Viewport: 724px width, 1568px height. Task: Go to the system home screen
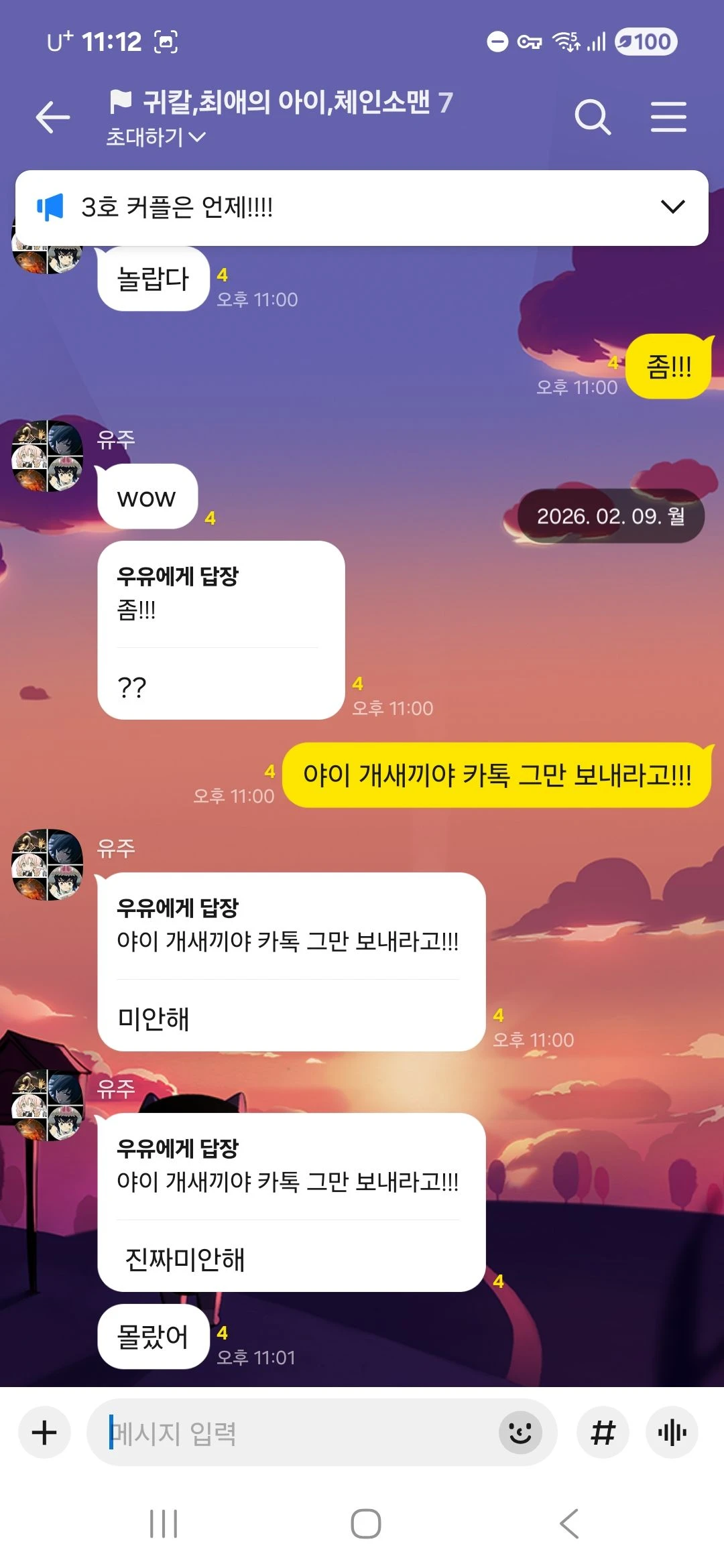tap(366, 1524)
